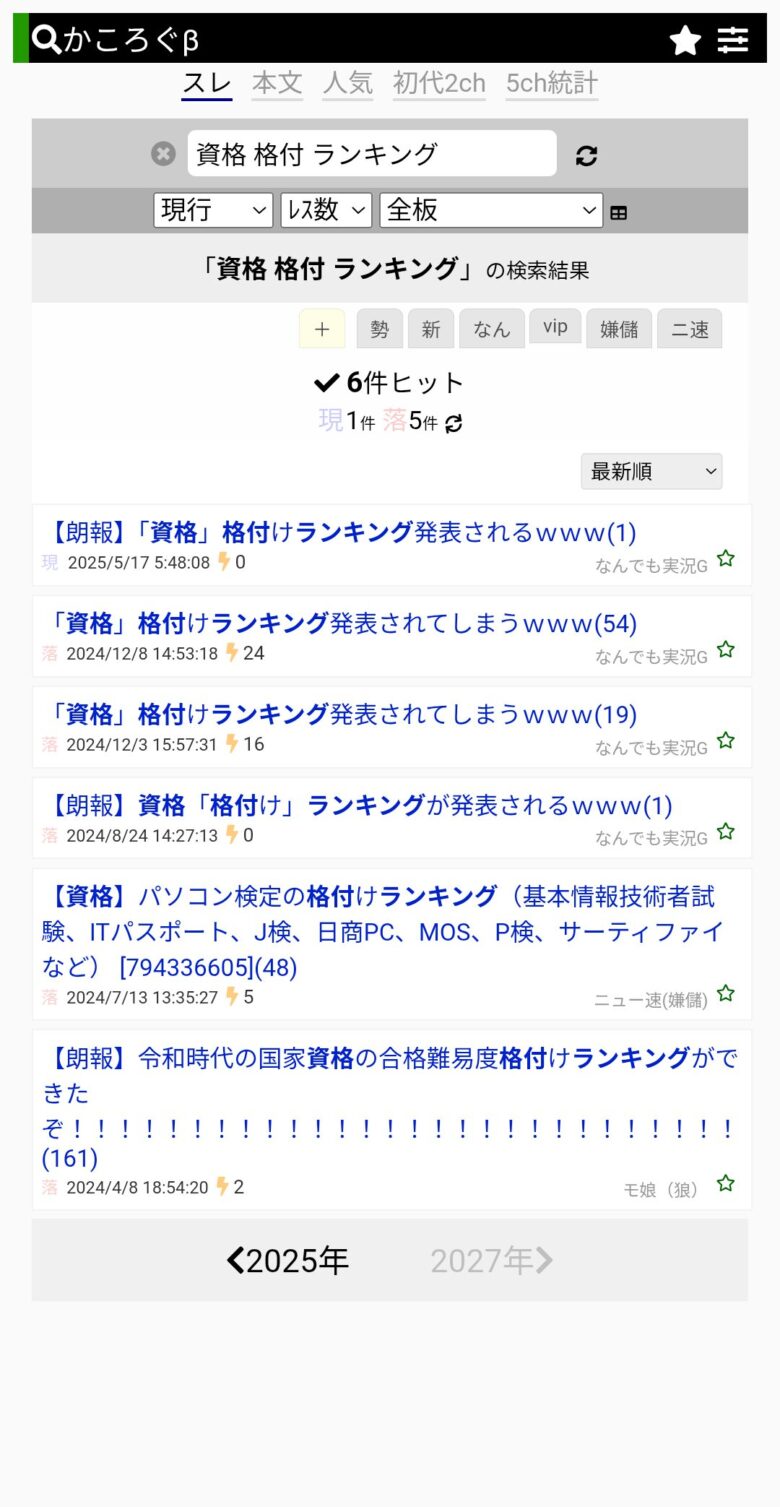Screen dimensions: 780x1507
Task: Switch to the 5ch統計 tab
Action: [551, 83]
